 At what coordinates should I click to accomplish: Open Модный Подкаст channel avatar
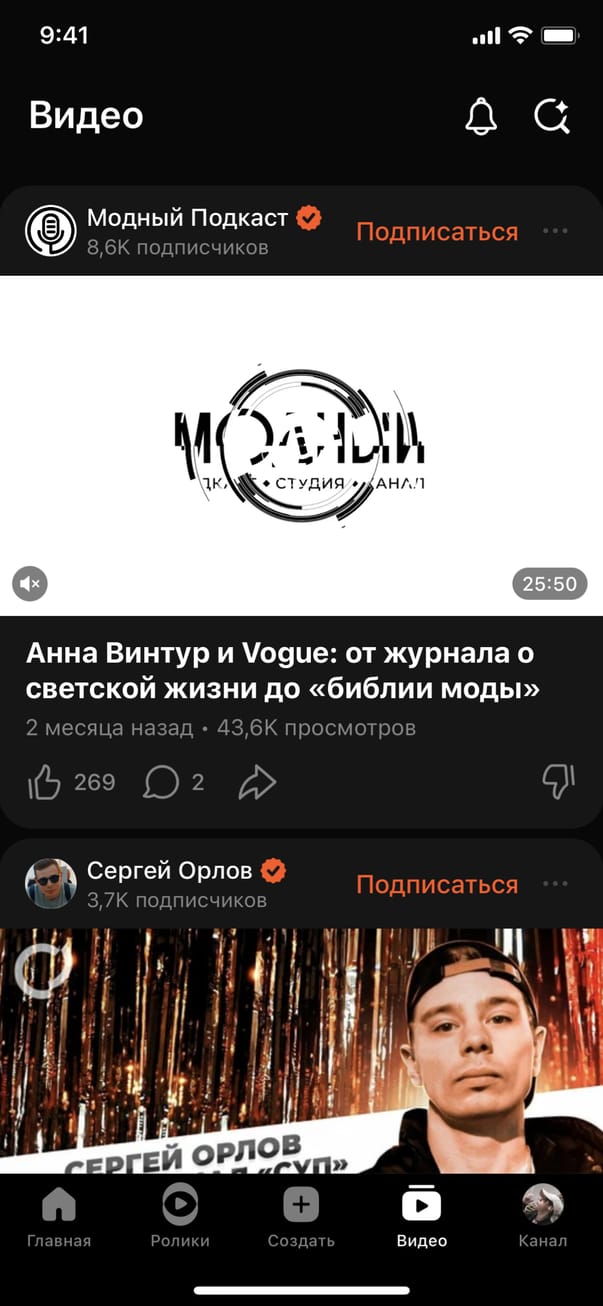pyautogui.click(x=50, y=231)
